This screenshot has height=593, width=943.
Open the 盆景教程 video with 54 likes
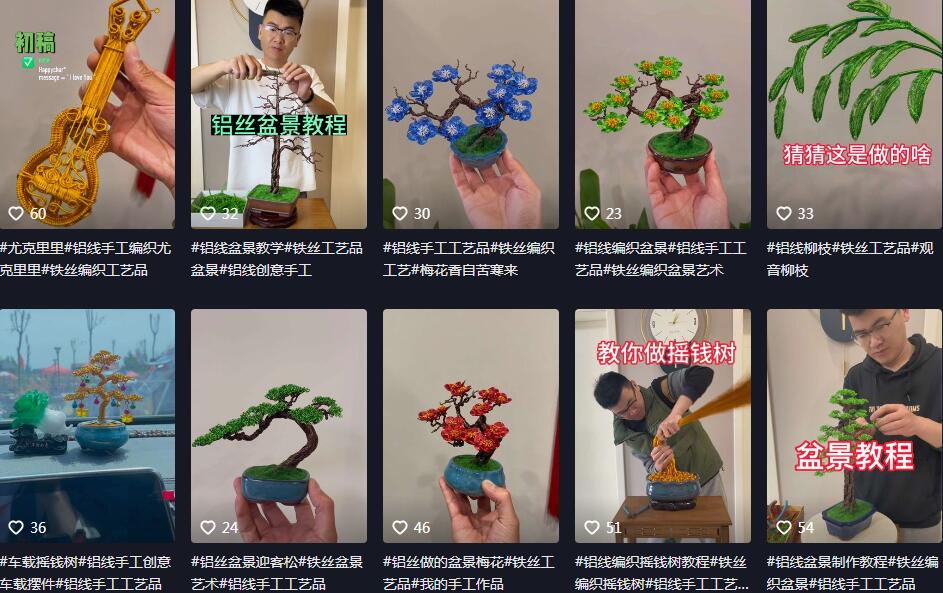pos(854,425)
